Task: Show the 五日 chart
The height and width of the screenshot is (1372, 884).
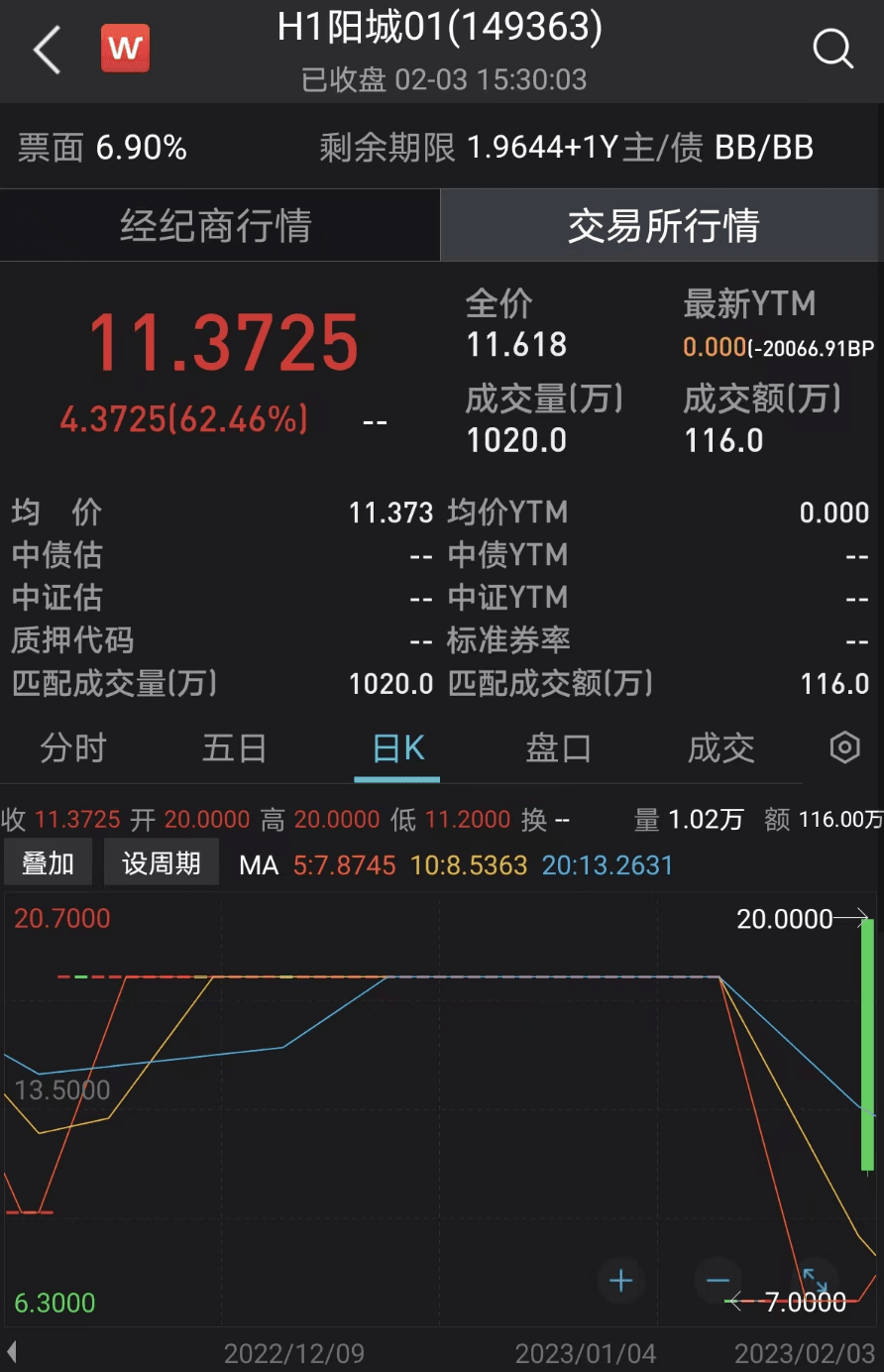Action: (234, 748)
